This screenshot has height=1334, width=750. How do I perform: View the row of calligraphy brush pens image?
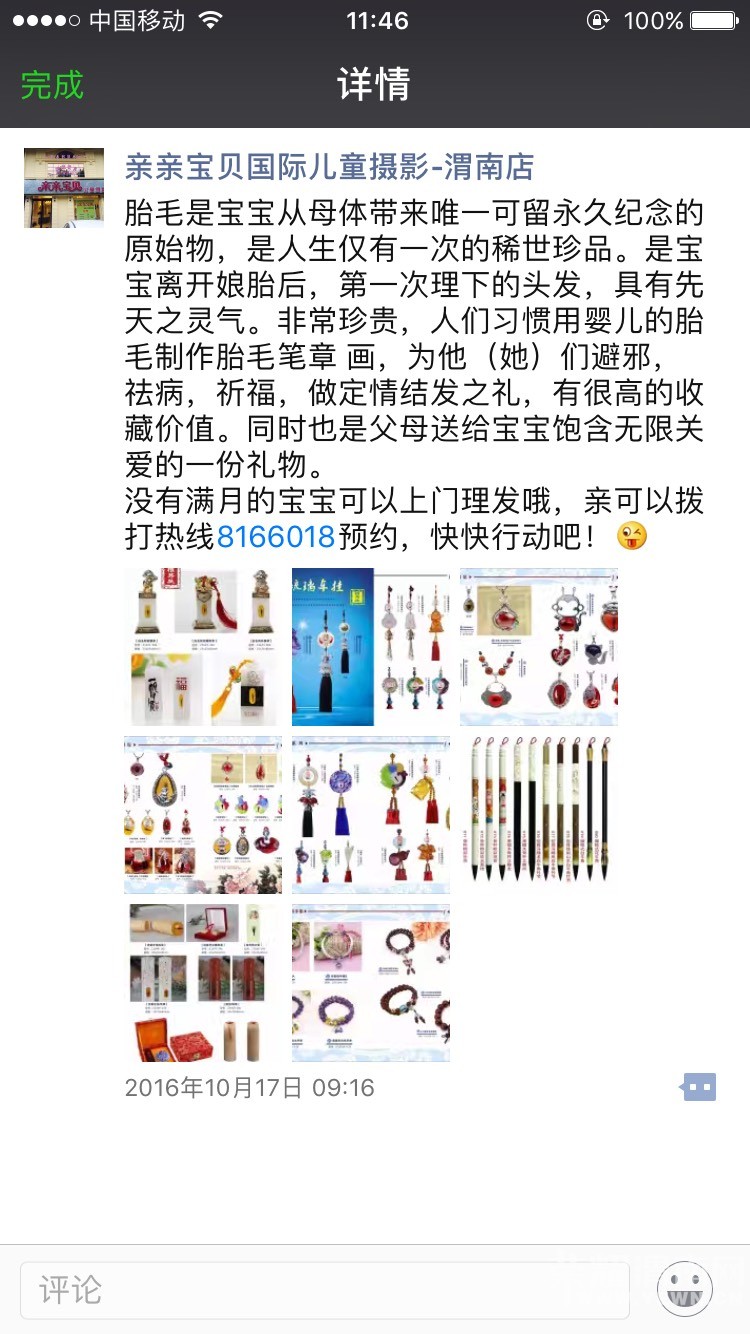538,813
